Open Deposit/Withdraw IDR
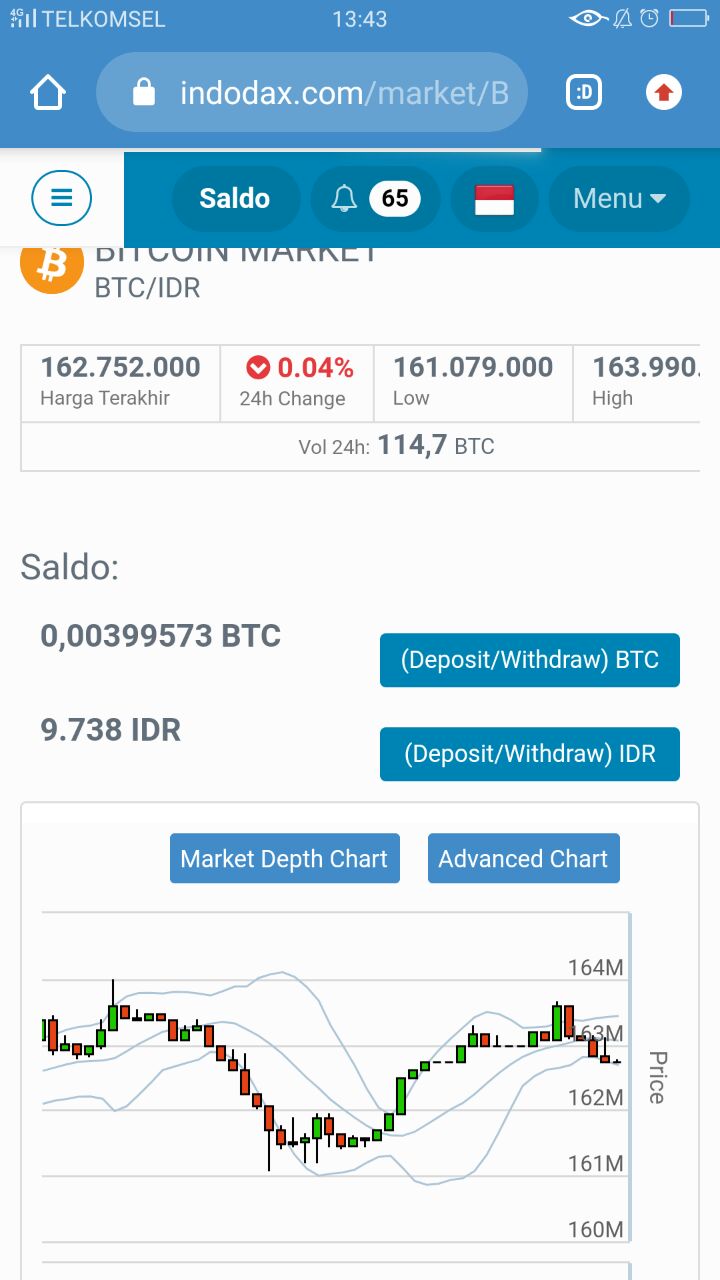720x1280 pixels. (530, 754)
